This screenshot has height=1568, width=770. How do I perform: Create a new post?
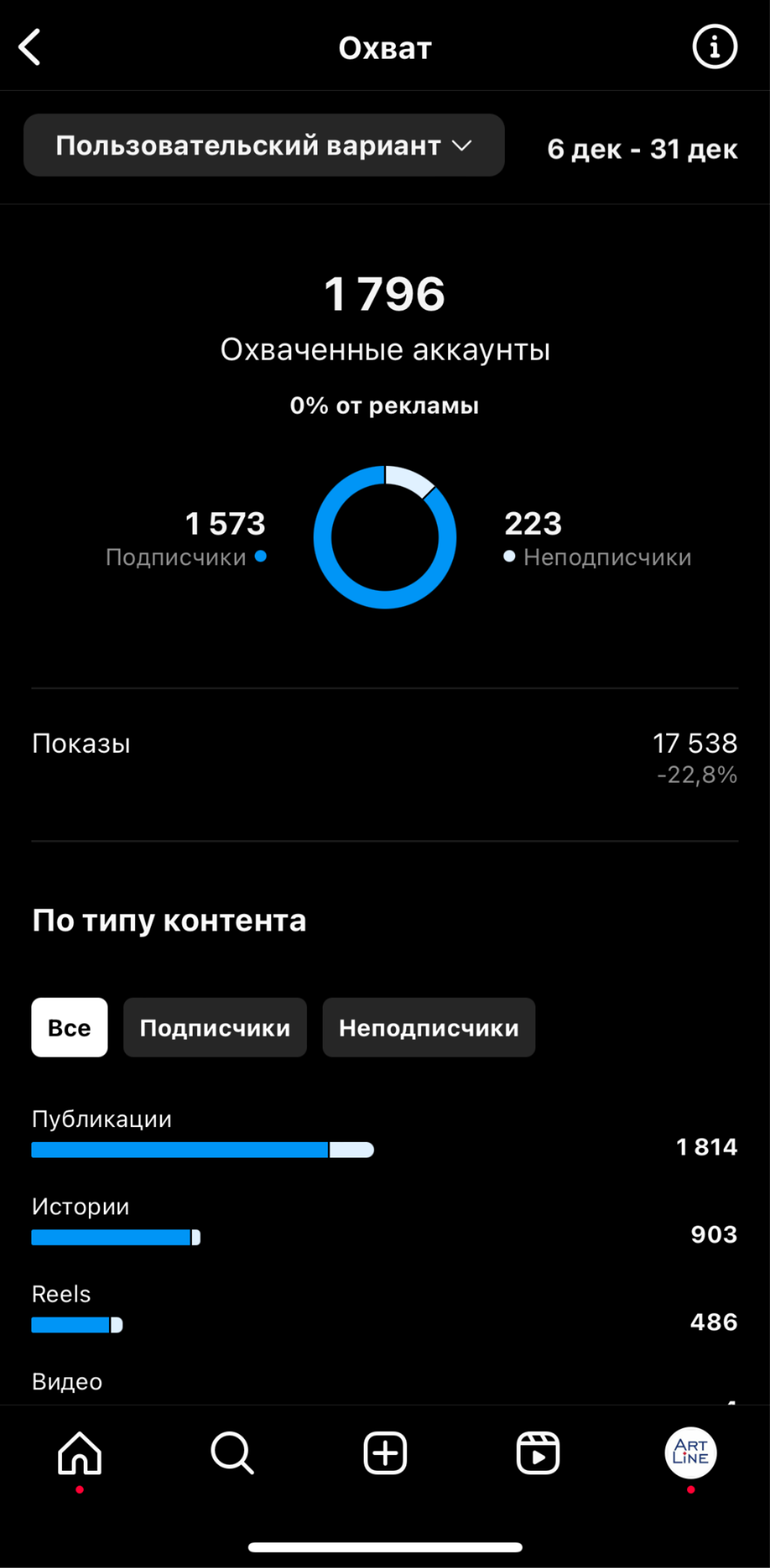pyautogui.click(x=385, y=1453)
